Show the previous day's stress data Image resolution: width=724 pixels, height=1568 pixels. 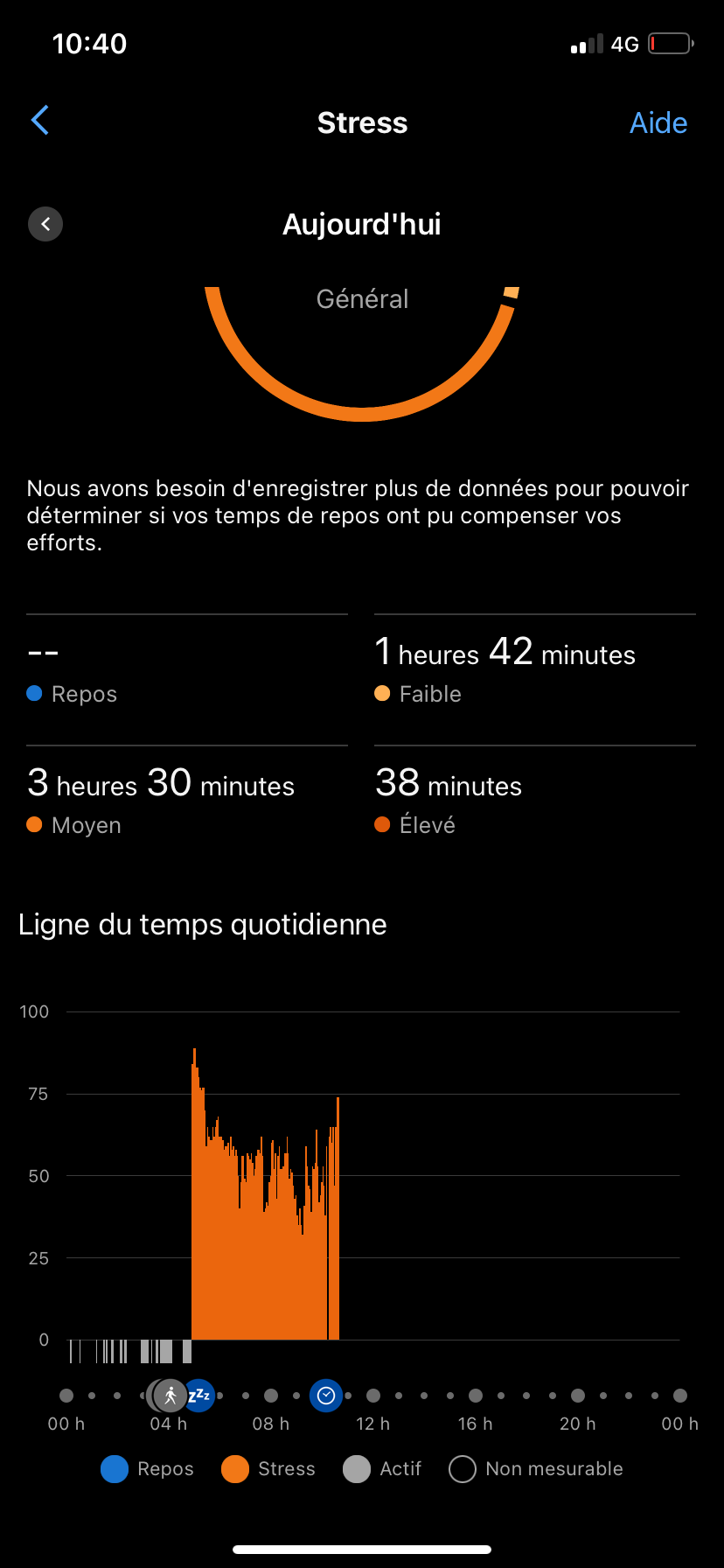pos(45,224)
